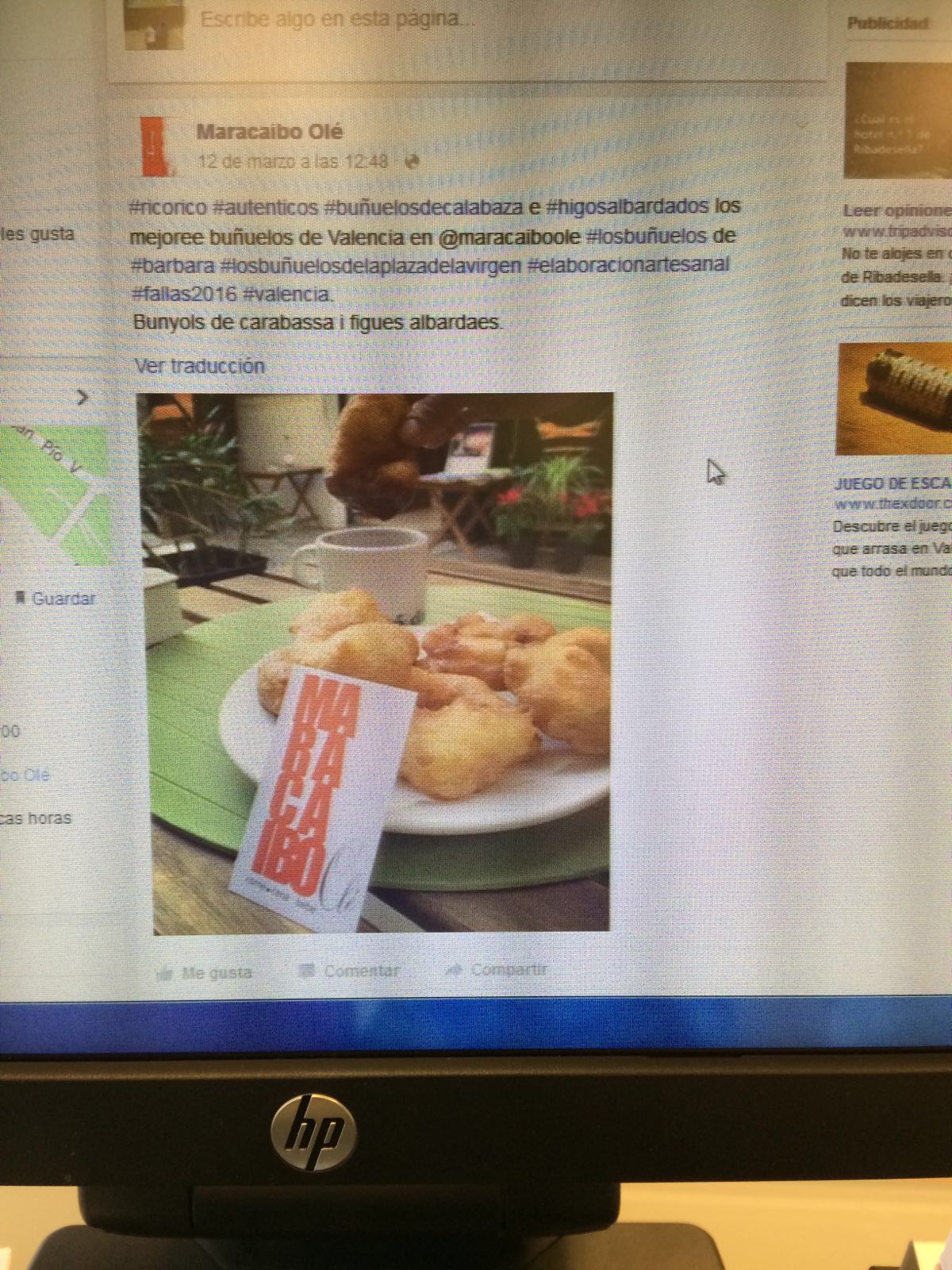The image size is (952, 1270).
Task: Open the tripadvisor ad link
Action: pos(896,232)
